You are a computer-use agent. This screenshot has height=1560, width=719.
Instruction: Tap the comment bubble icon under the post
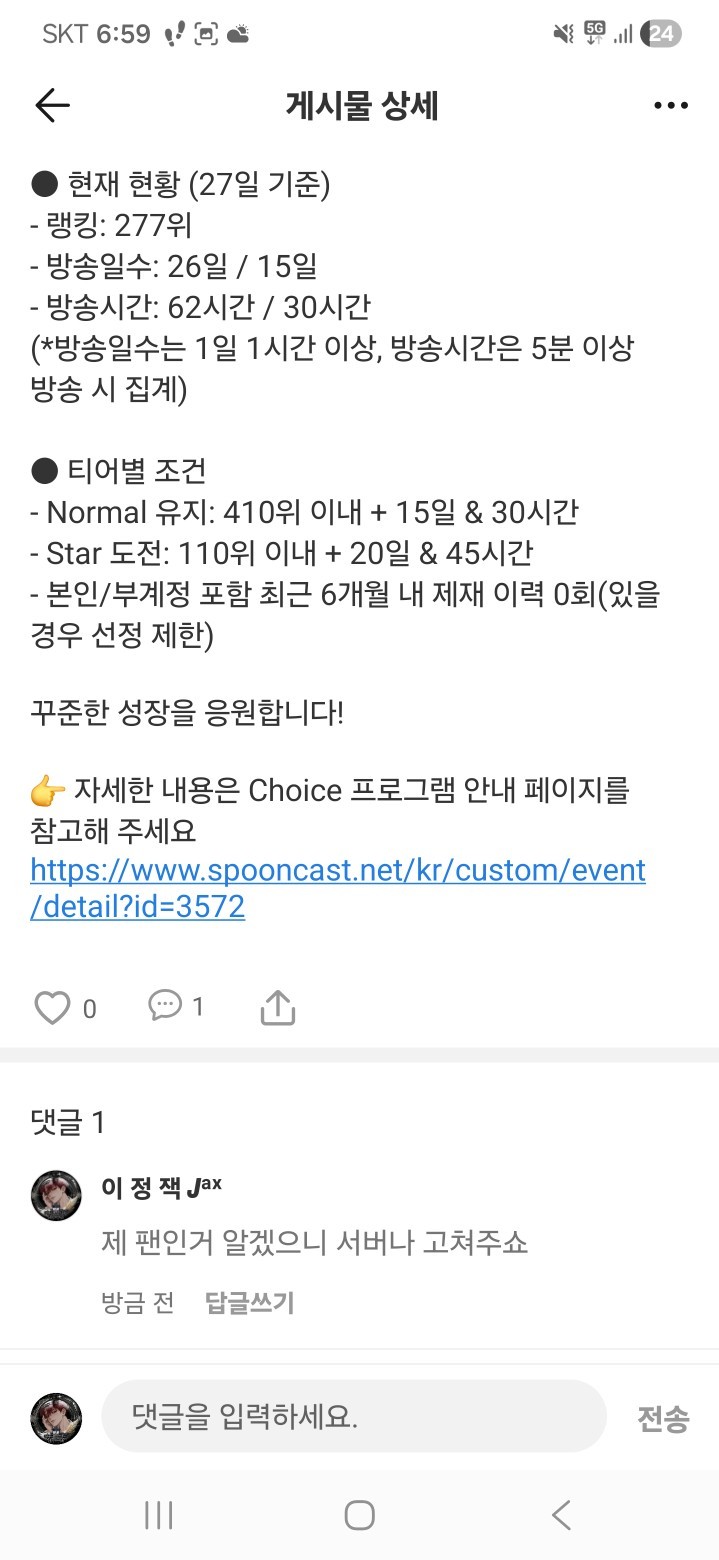(x=165, y=1006)
